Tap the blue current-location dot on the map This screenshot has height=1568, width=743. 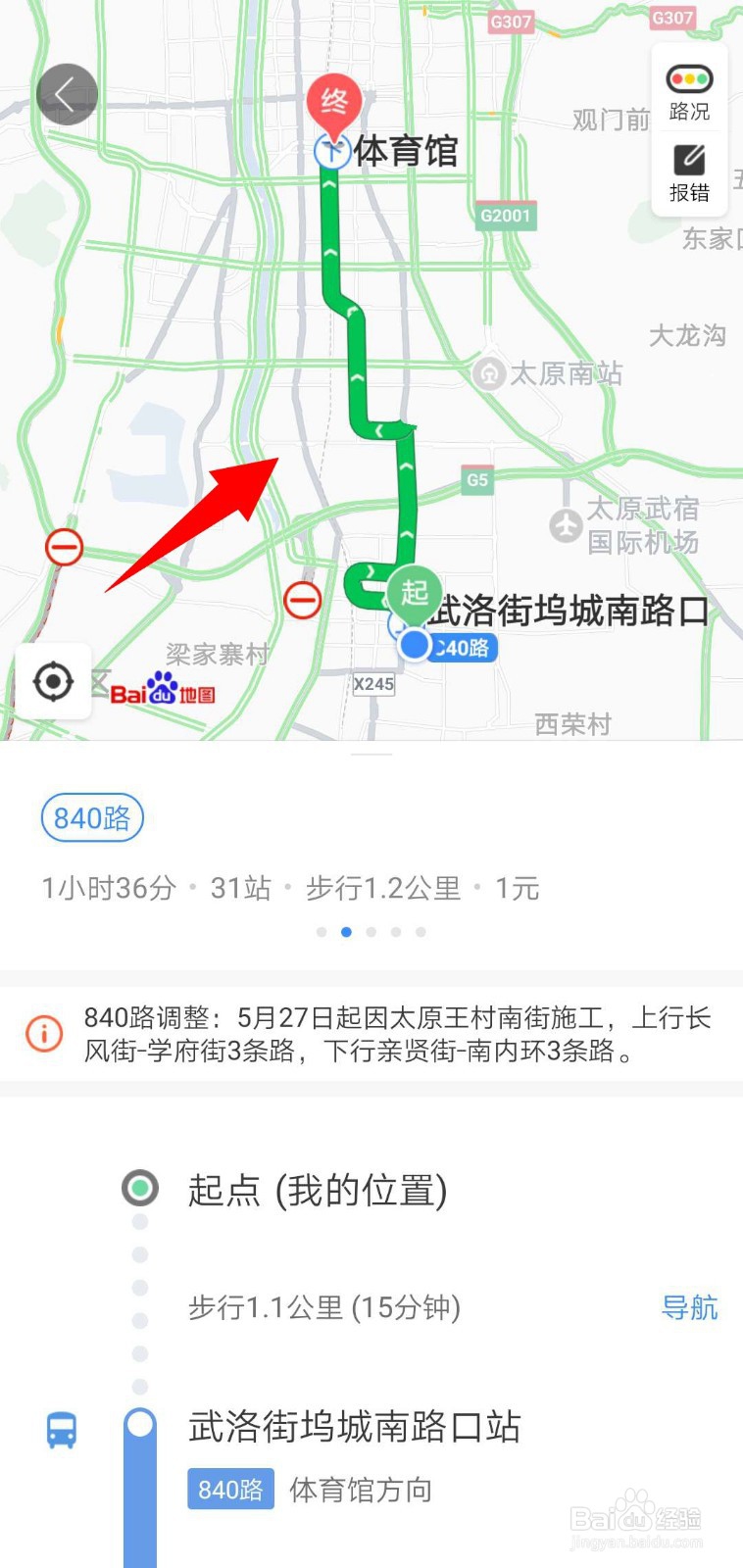click(414, 646)
